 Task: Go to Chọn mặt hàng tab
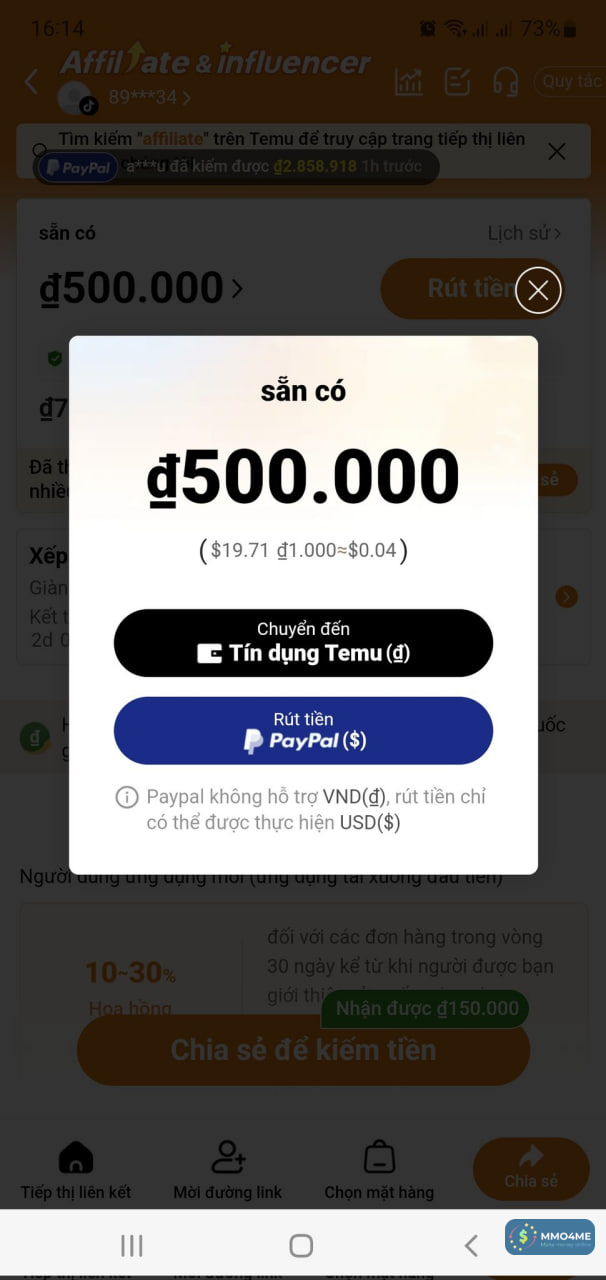379,1170
